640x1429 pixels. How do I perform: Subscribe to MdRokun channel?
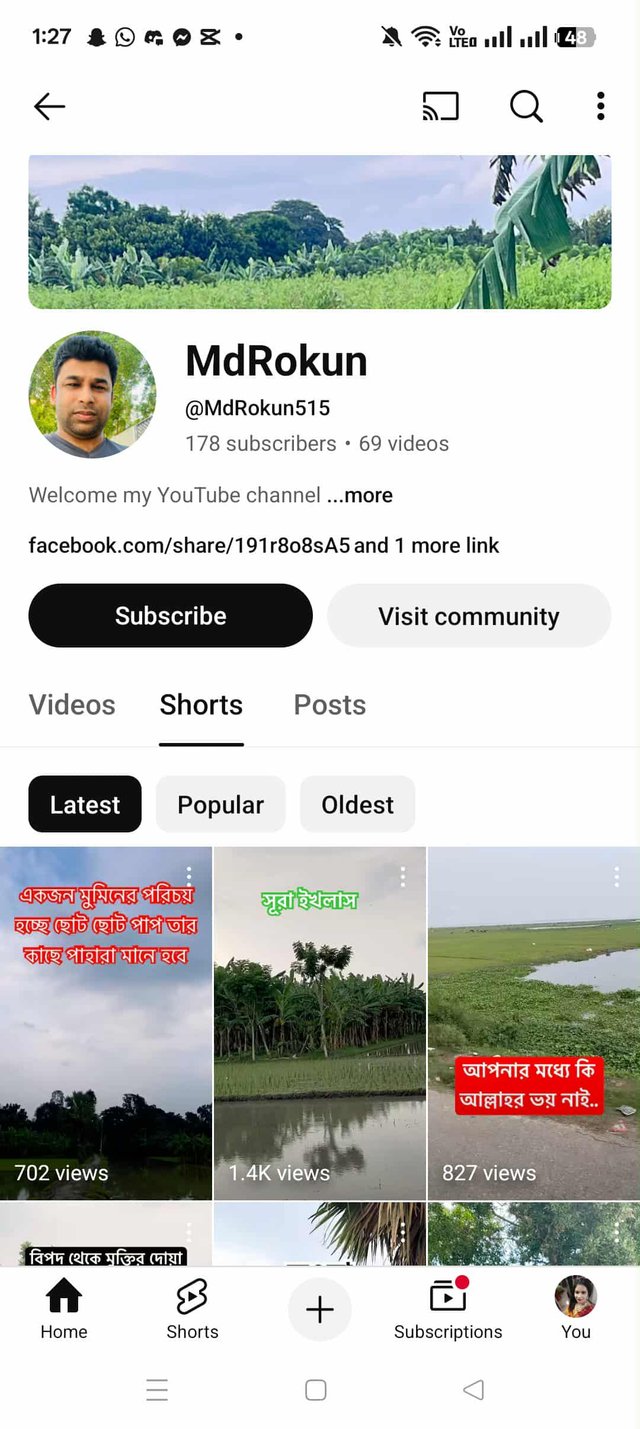click(x=170, y=616)
